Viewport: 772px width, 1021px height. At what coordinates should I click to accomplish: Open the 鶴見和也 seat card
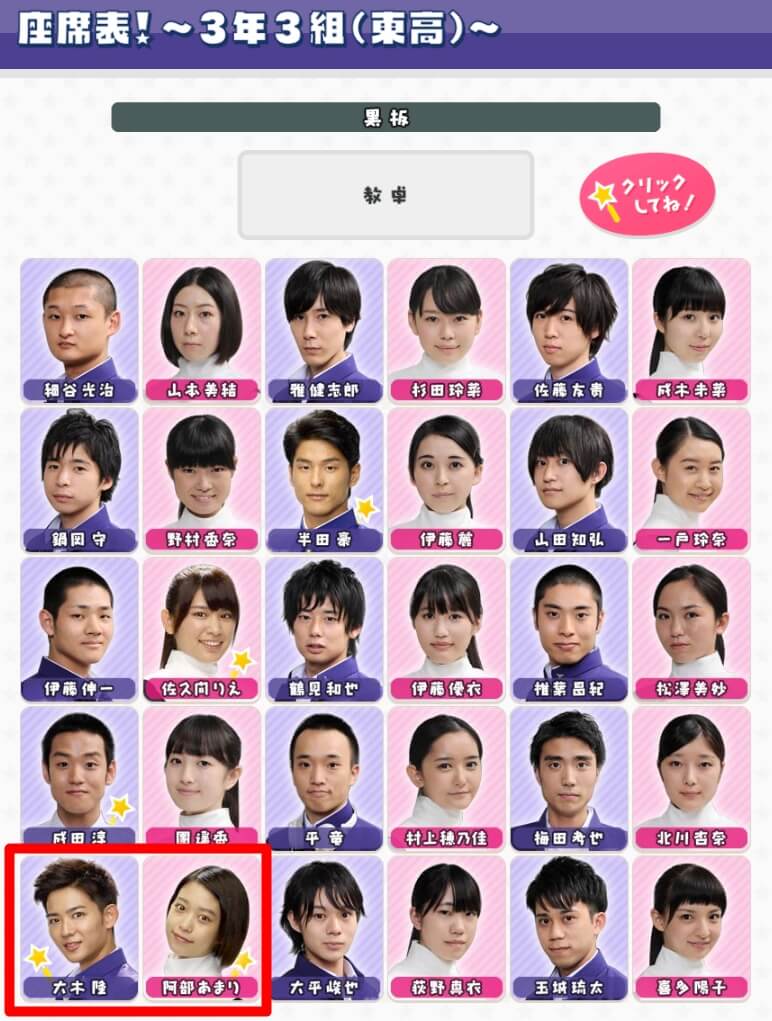tap(323, 629)
